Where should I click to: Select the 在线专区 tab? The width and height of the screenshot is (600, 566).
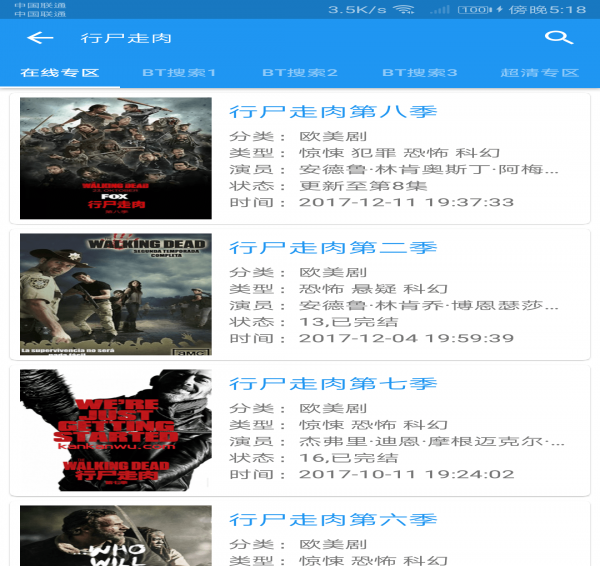point(60,73)
